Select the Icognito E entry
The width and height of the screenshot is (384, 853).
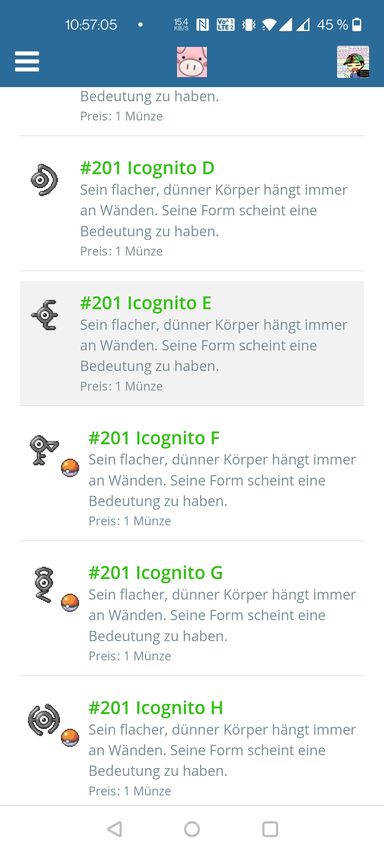pos(192,343)
